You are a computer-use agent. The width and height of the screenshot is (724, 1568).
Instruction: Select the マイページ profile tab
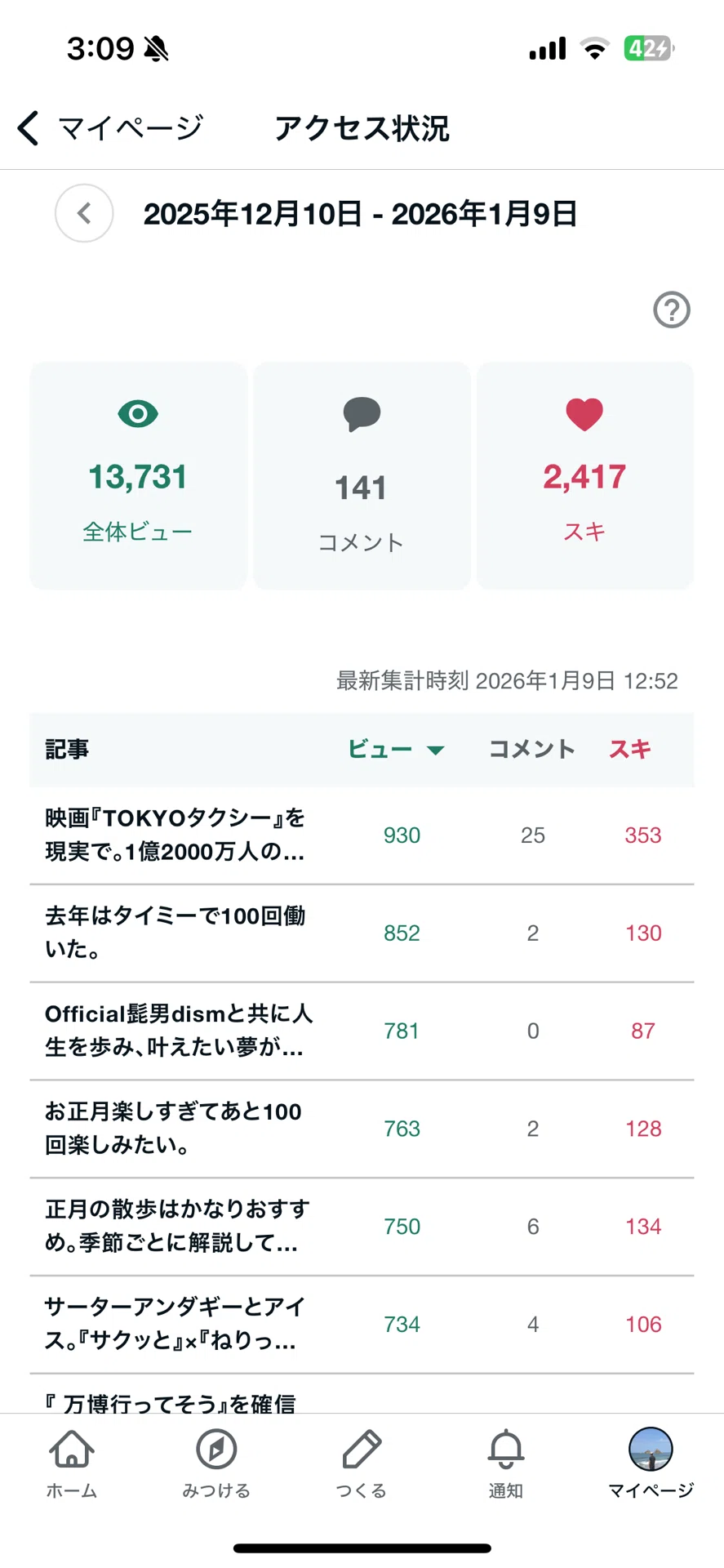point(651,1463)
